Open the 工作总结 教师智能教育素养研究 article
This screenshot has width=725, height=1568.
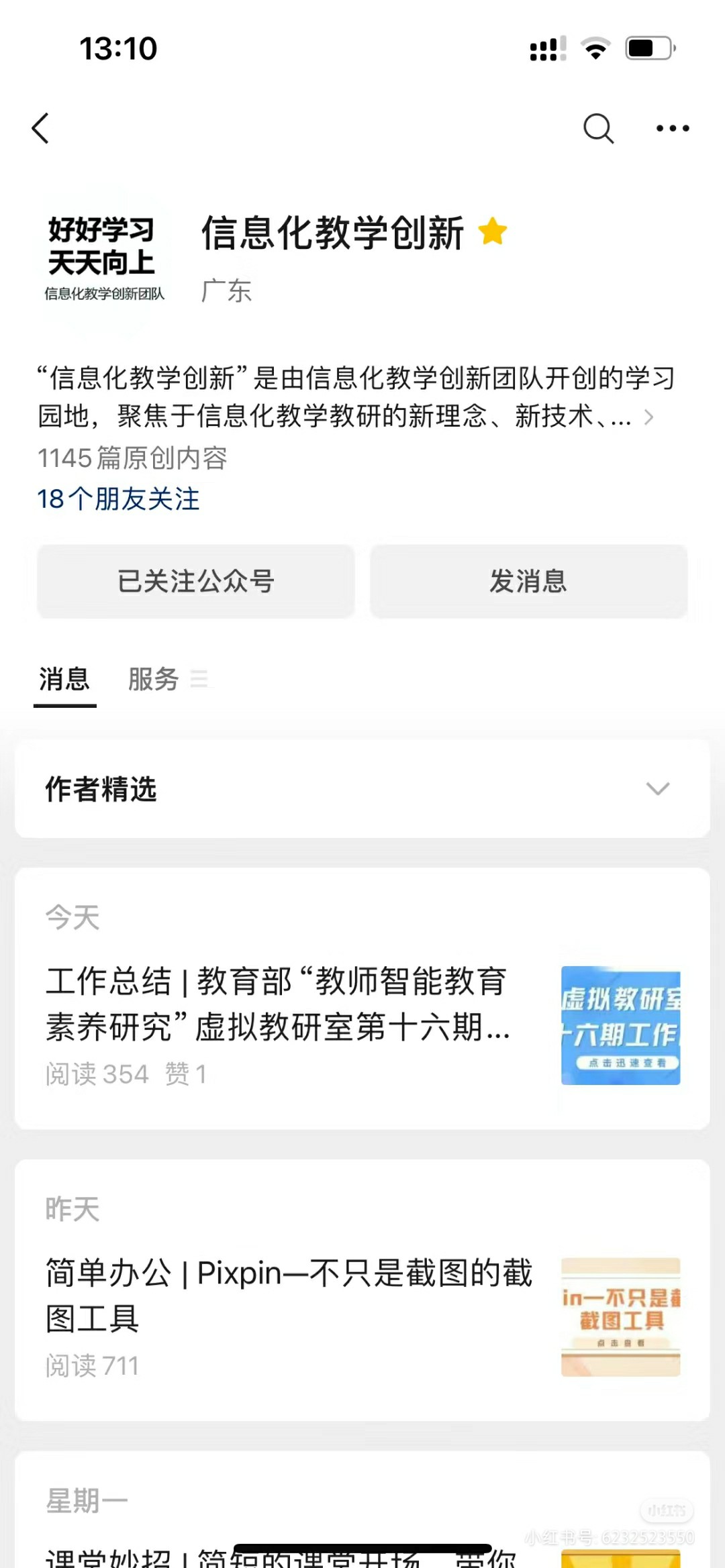[x=278, y=1004]
